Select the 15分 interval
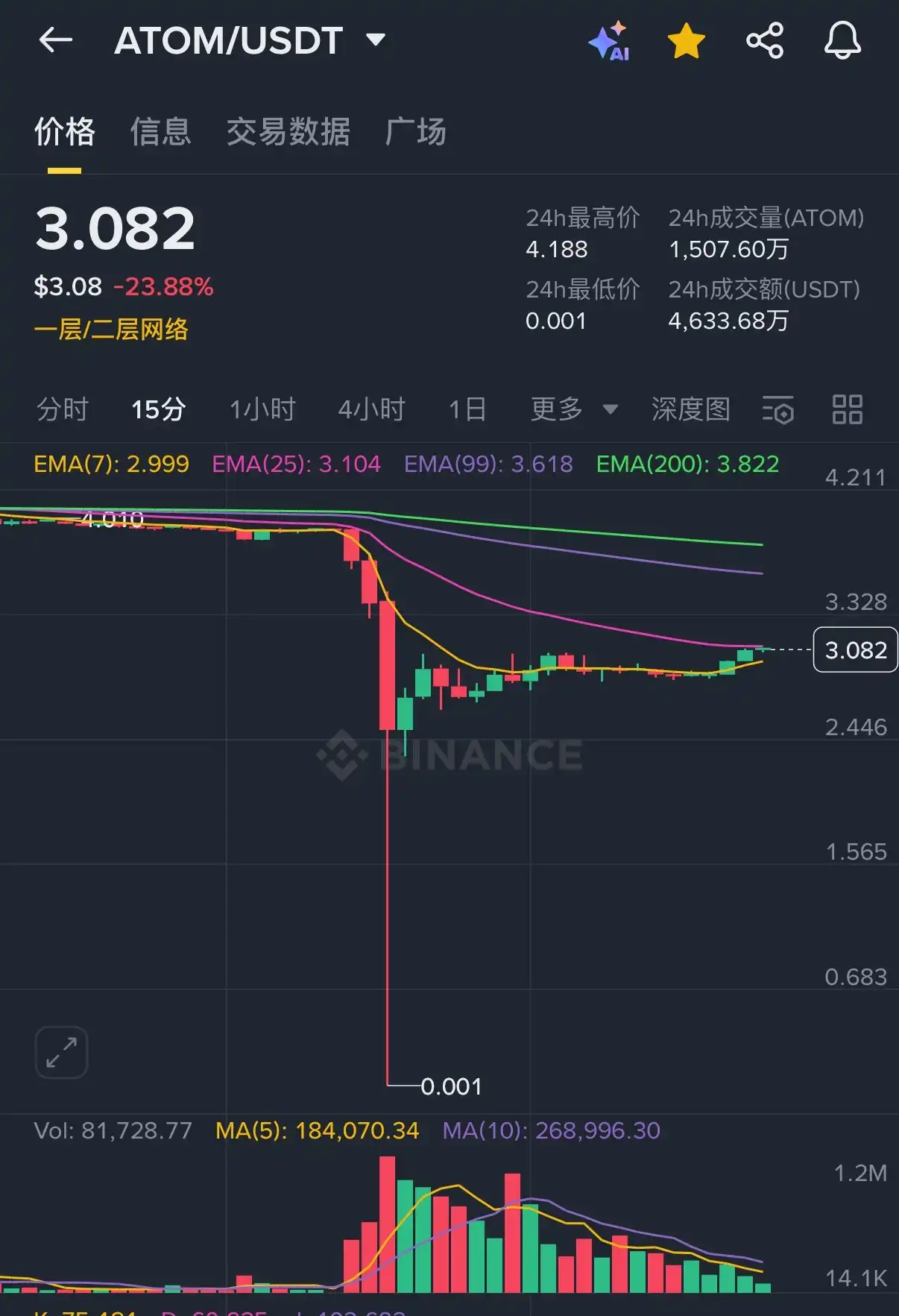This screenshot has height=1316, width=899. click(x=158, y=409)
